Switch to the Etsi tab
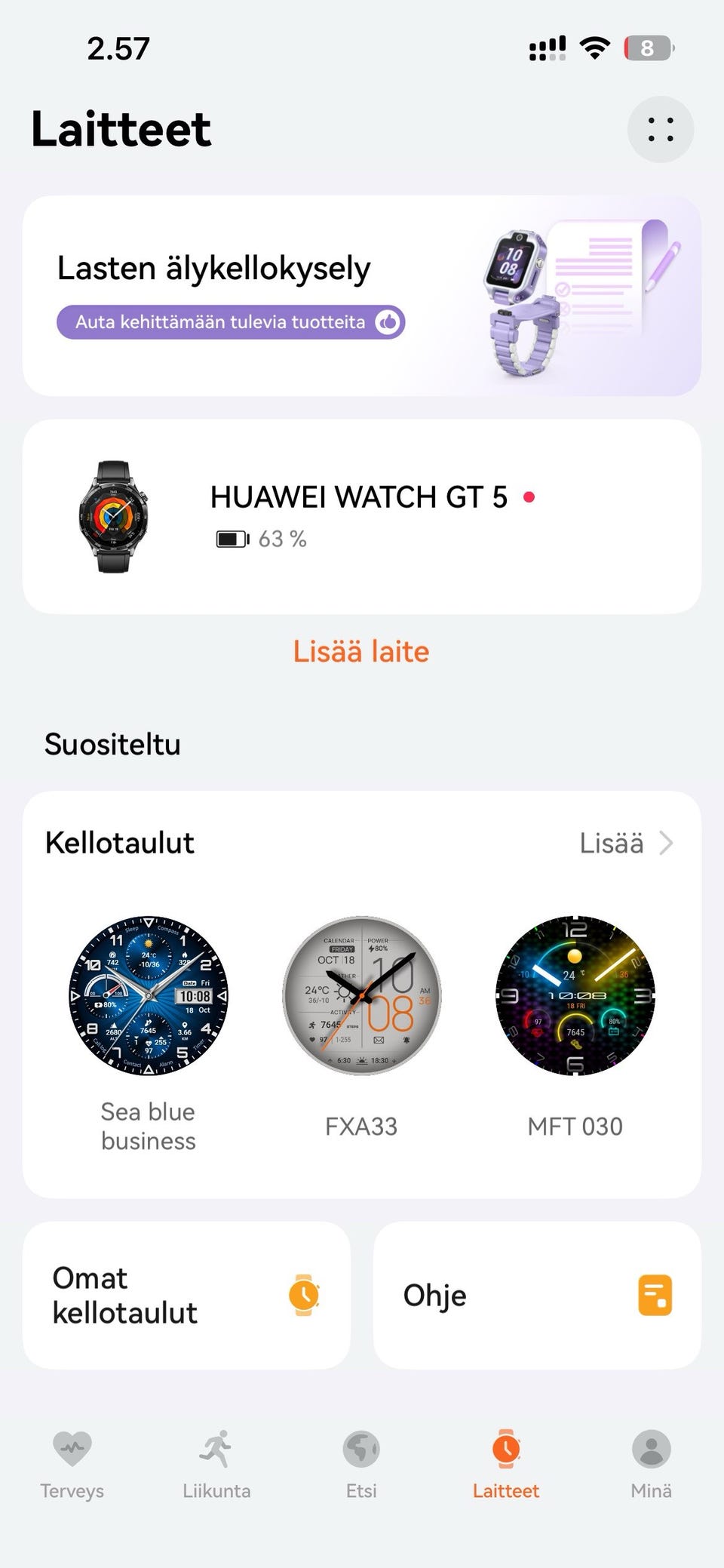The height and width of the screenshot is (1568, 724). [x=361, y=1464]
